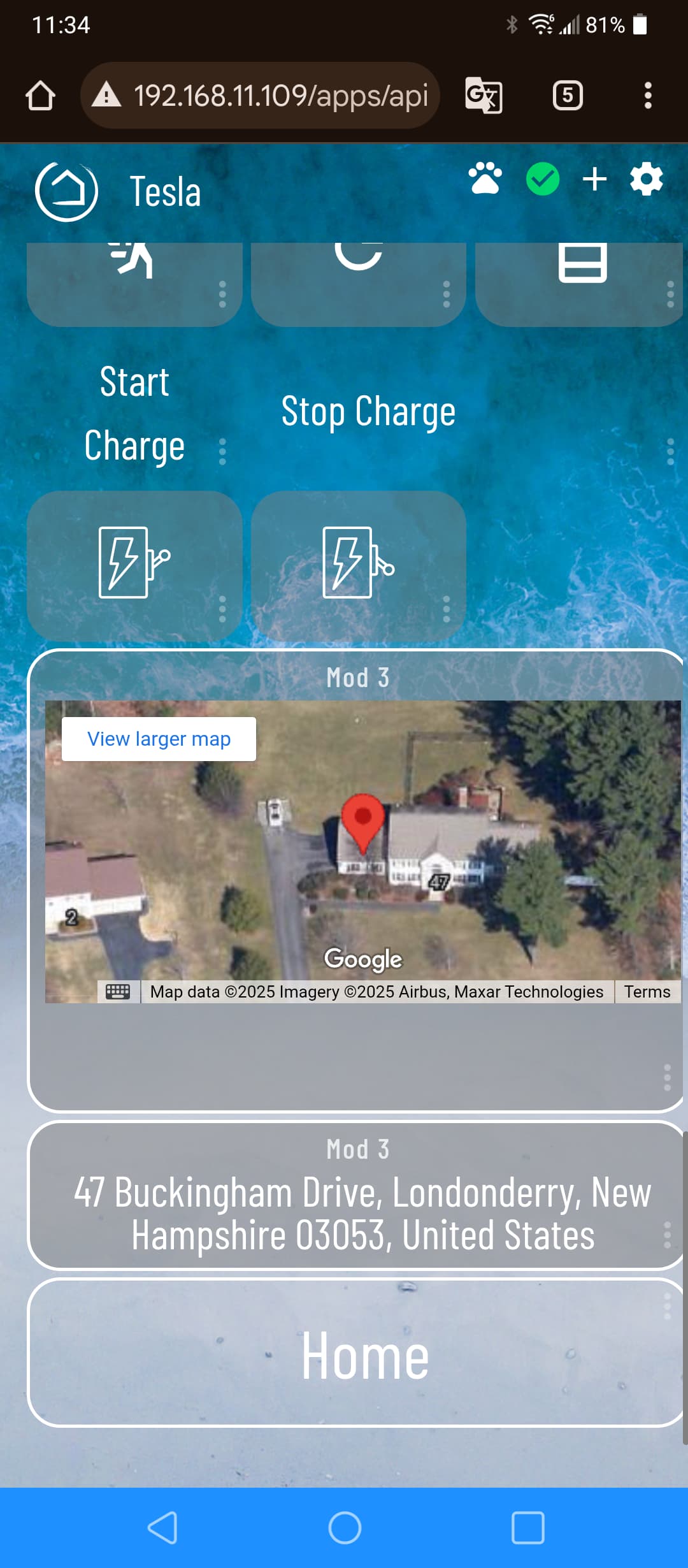
Task: Go back using the system back button
Action: (162, 1528)
